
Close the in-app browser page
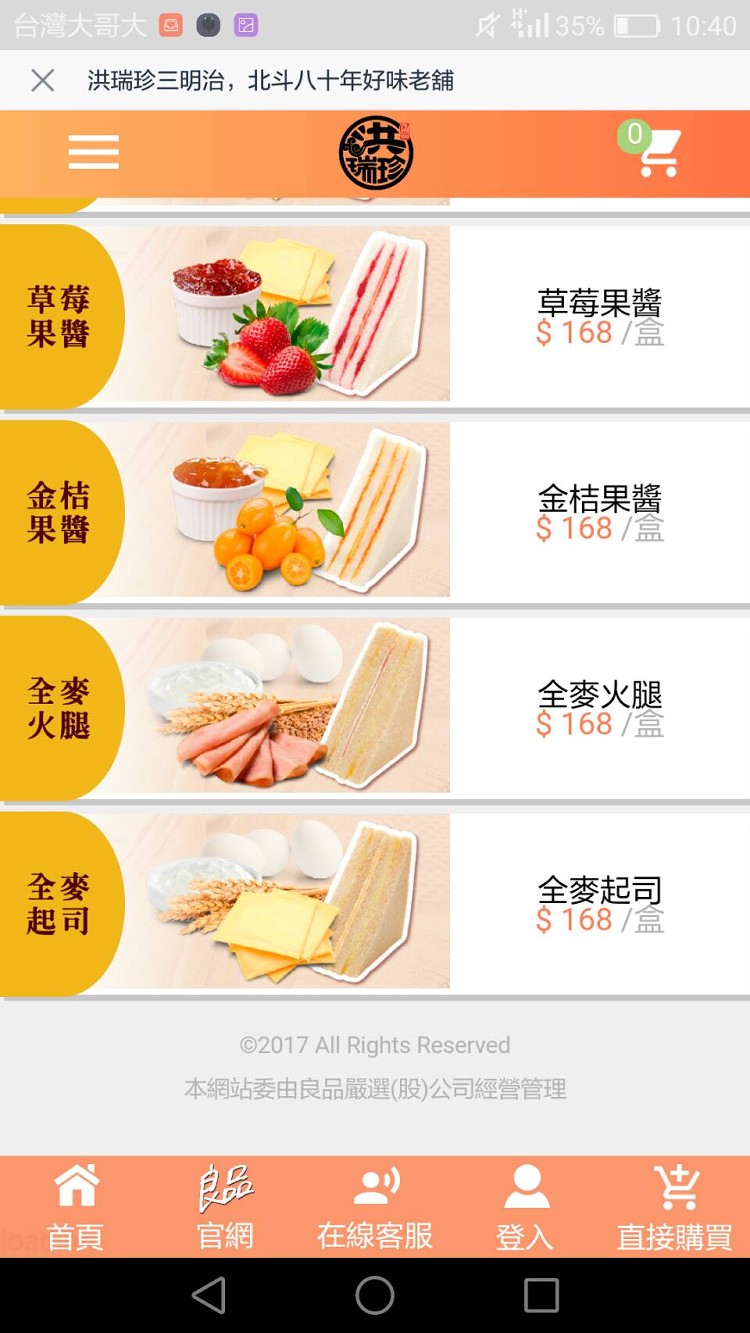click(x=42, y=81)
